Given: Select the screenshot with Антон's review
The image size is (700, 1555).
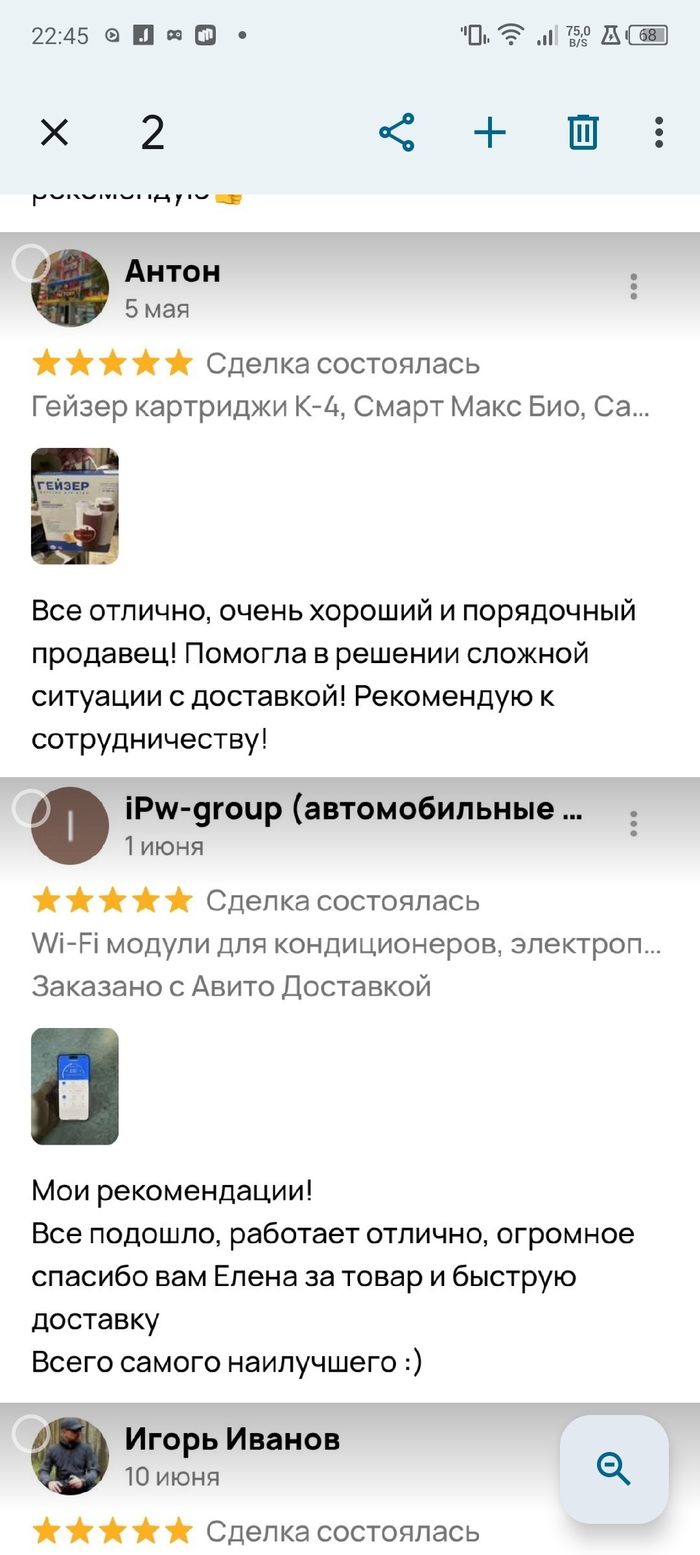Looking at the screenshot, I should coord(31,263).
